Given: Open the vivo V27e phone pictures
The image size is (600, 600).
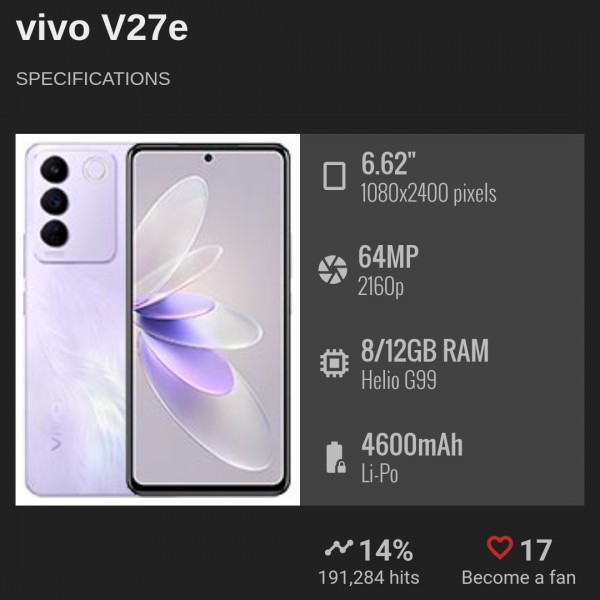Looking at the screenshot, I should 158,319.
